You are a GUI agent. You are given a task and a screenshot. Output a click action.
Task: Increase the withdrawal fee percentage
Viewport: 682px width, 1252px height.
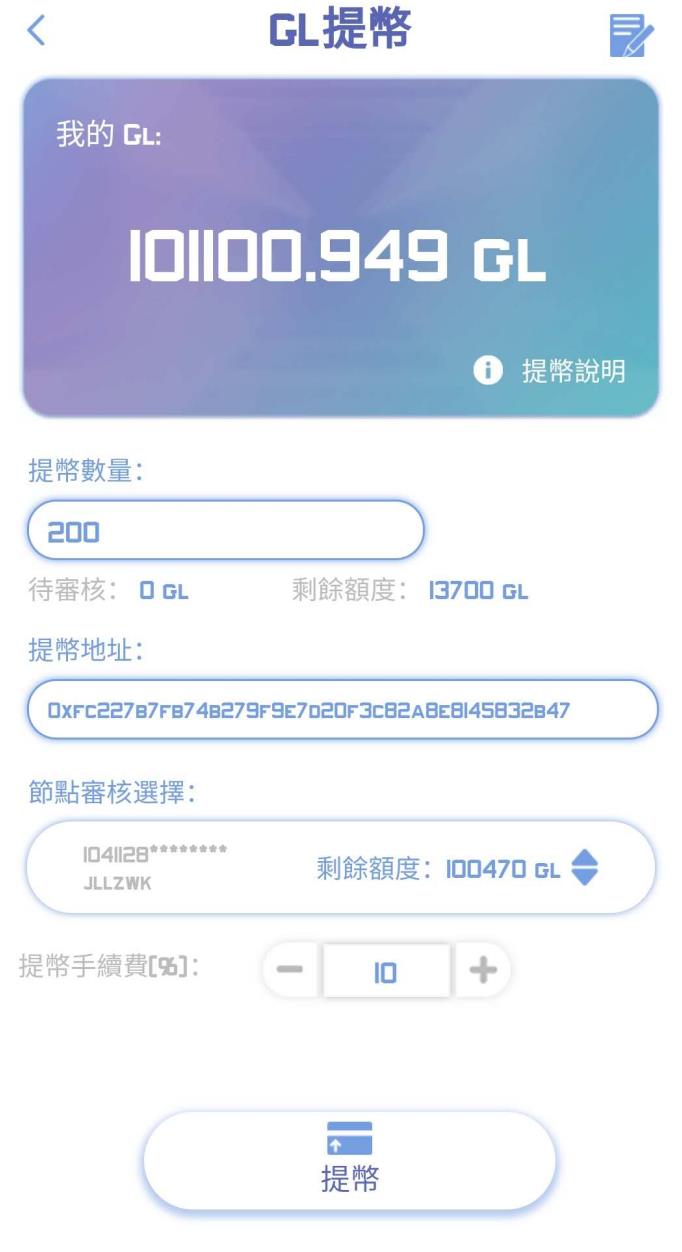[483, 970]
